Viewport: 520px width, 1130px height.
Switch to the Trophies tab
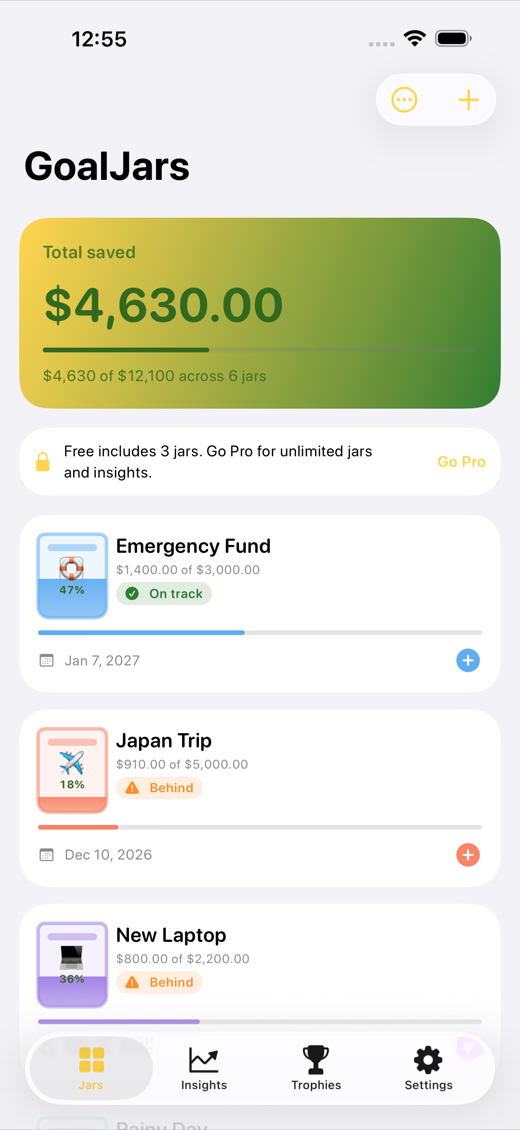316,1069
